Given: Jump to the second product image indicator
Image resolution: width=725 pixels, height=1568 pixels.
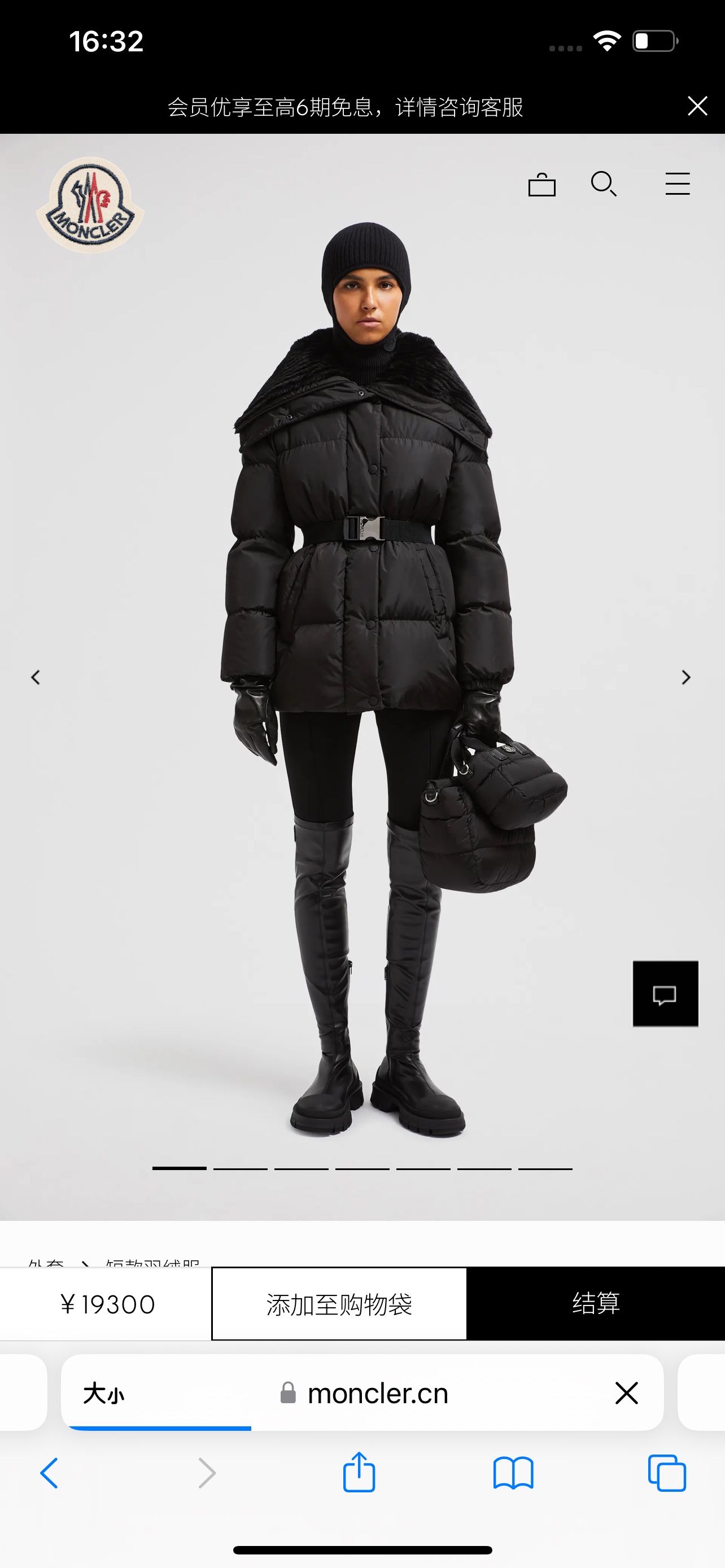Looking at the screenshot, I should click(x=241, y=1169).
